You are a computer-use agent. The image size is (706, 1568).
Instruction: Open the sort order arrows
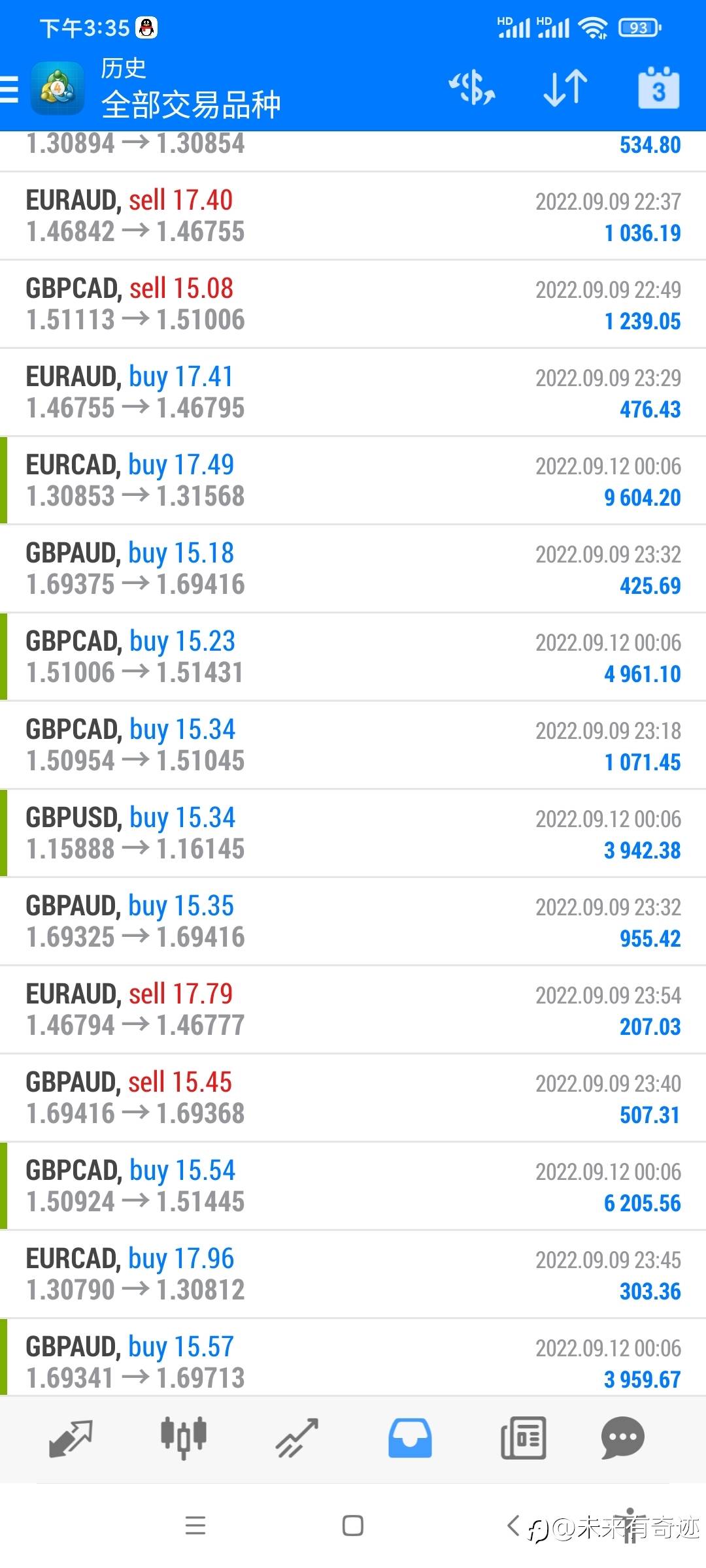pos(565,88)
